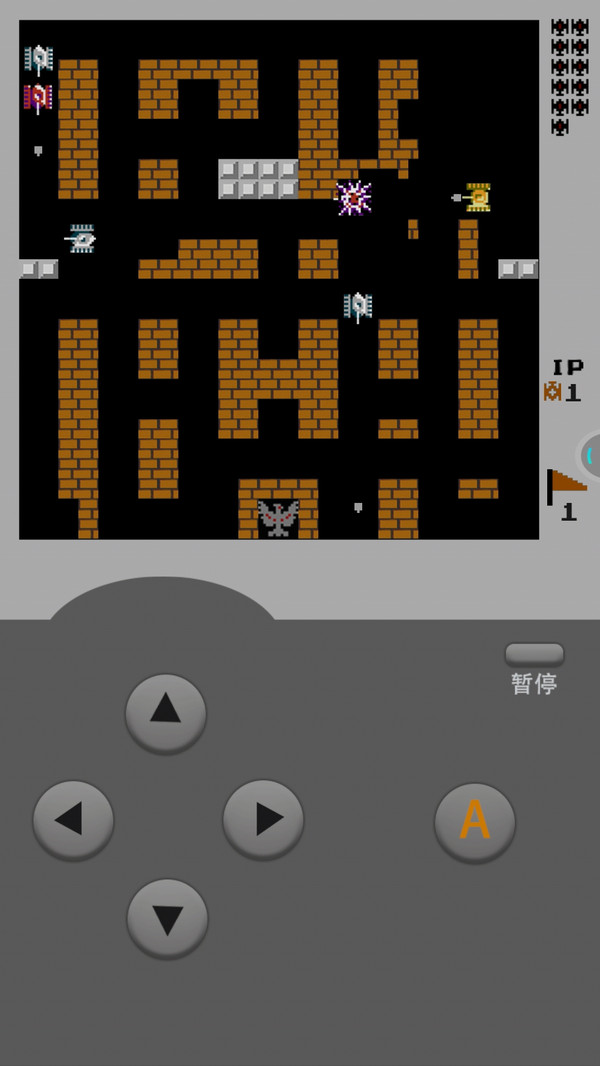Image resolution: width=600 pixels, height=1066 pixels.
Task: Hit the down arrow on the D-pad
Action: tap(167, 918)
